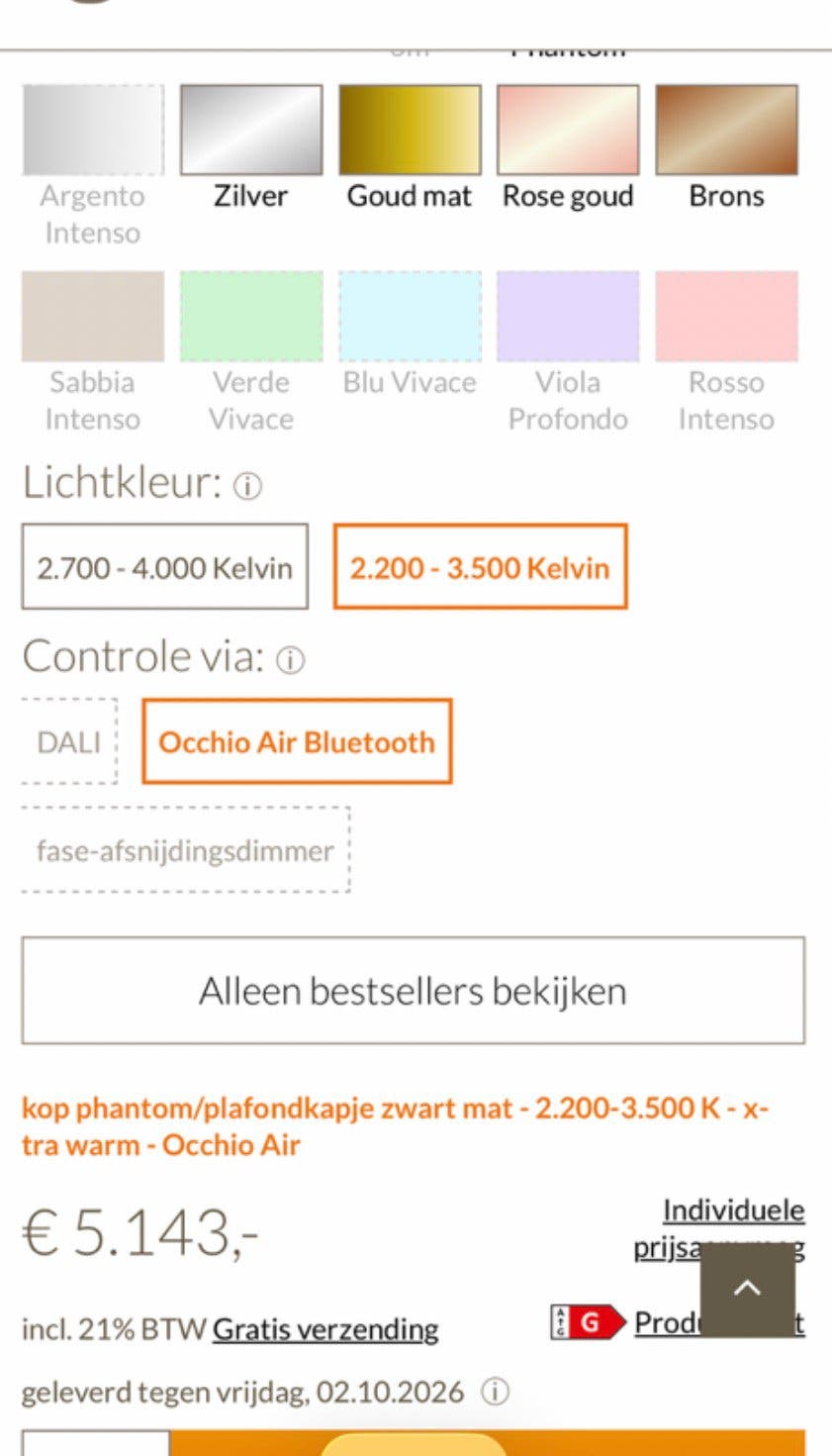Screen dimensions: 832x1456
Task: Pick the Rose goud swatch
Action: click(x=568, y=130)
